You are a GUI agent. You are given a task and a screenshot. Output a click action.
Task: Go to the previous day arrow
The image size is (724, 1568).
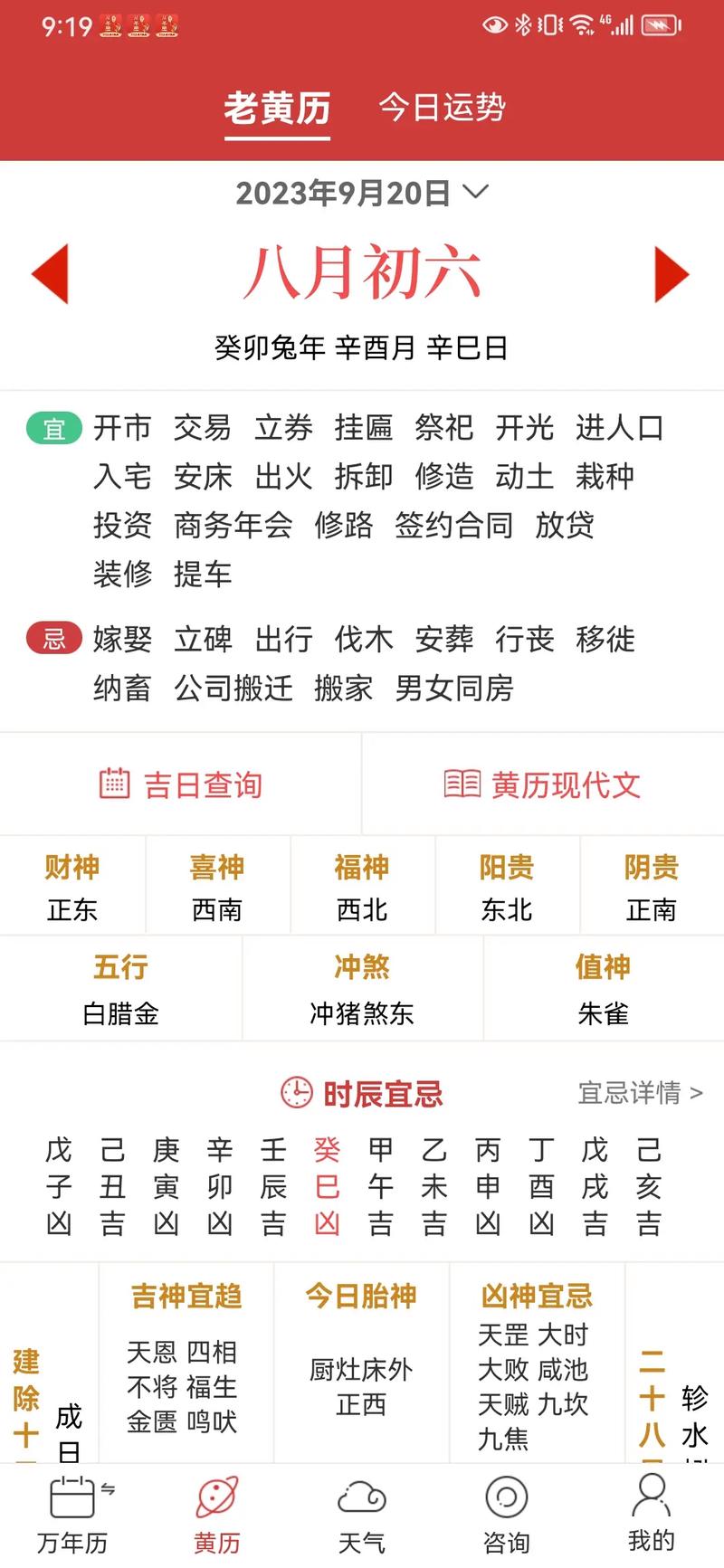pyautogui.click(x=51, y=273)
